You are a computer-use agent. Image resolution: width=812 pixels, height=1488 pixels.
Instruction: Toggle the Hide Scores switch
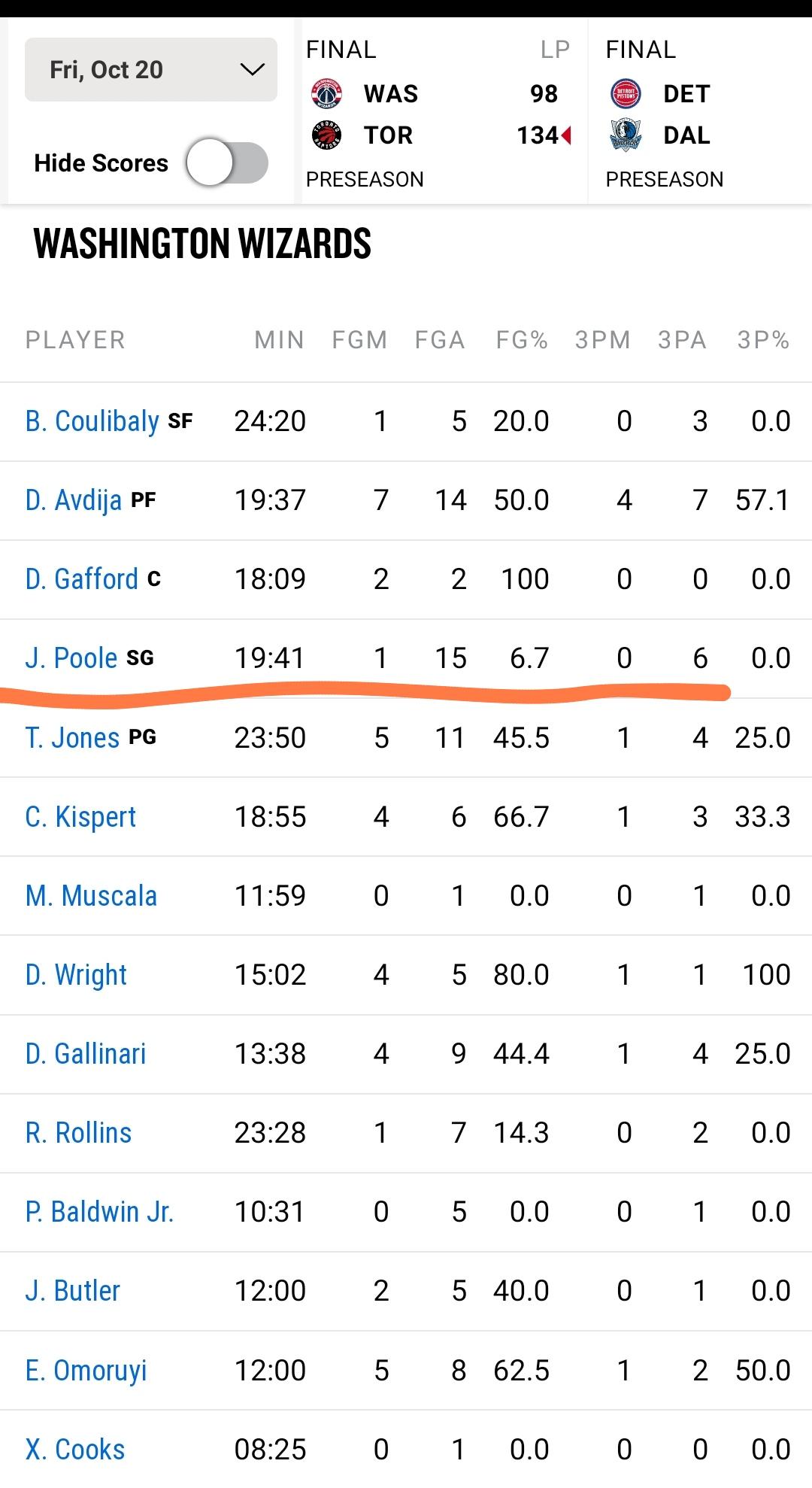tap(227, 162)
